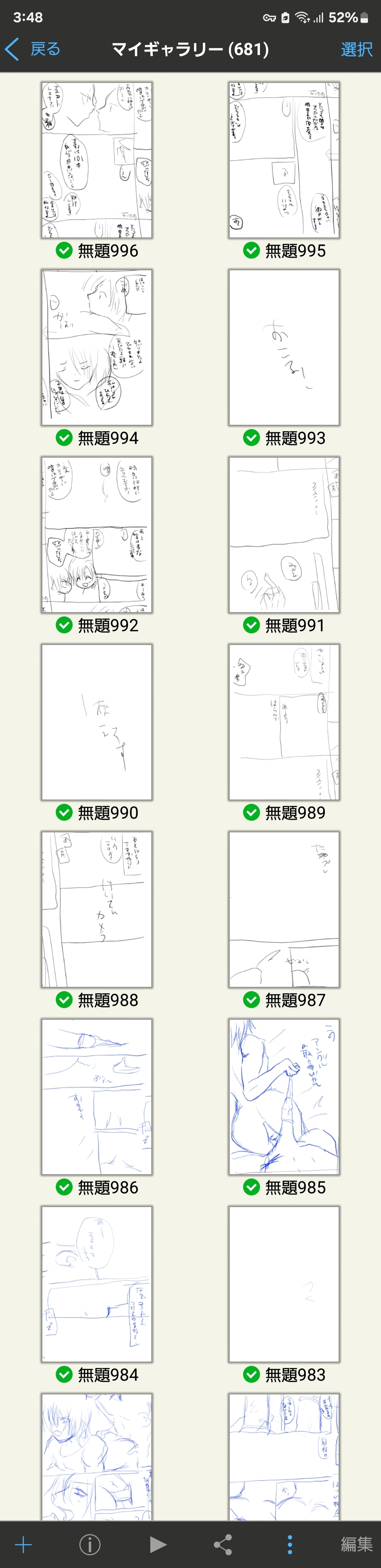Image resolution: width=381 pixels, height=1568 pixels.
Task: Open the three-dot overflow menu
Action: point(290,1544)
